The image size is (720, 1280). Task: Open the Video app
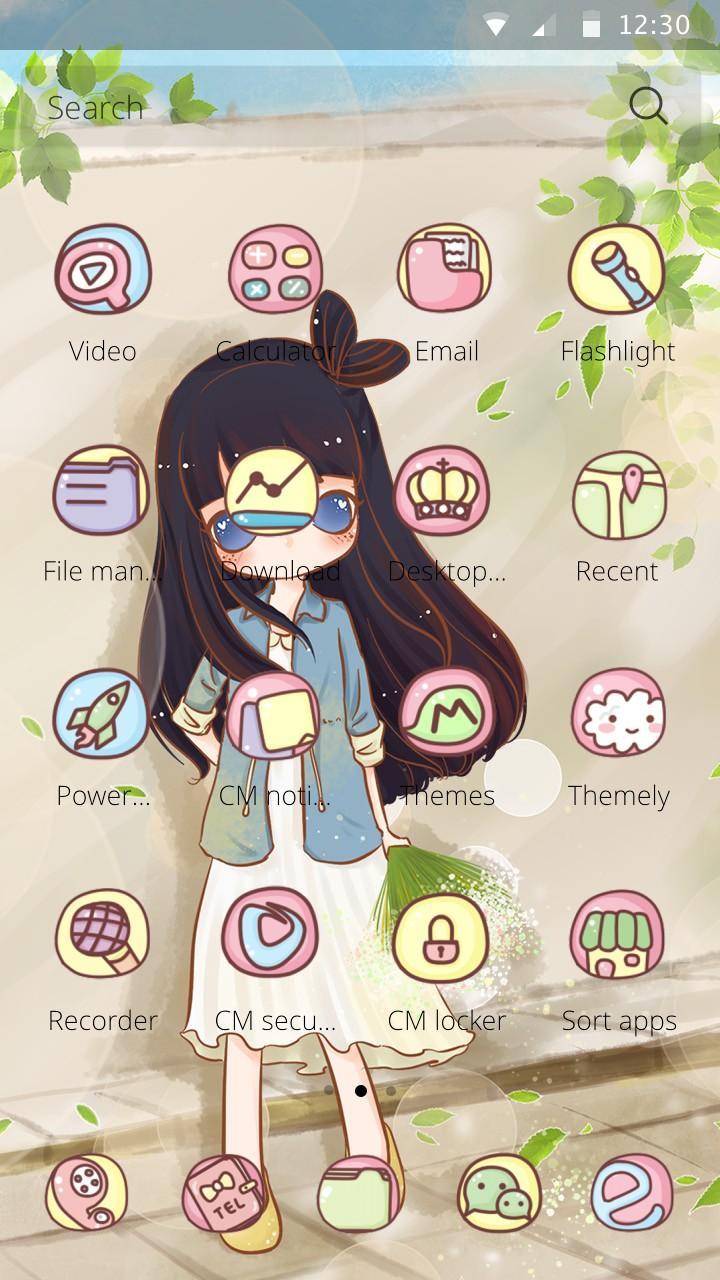coord(103,269)
